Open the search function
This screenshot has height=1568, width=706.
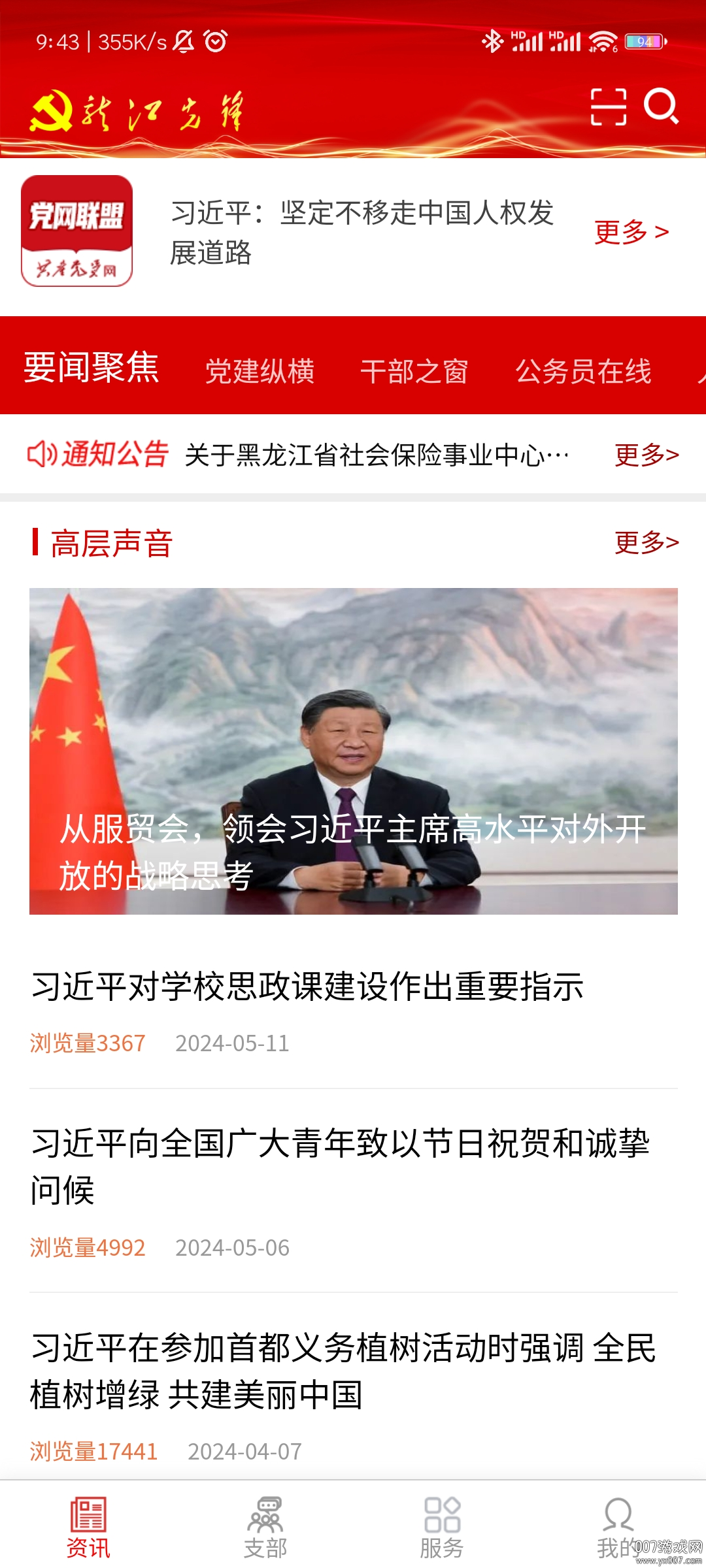(662, 106)
